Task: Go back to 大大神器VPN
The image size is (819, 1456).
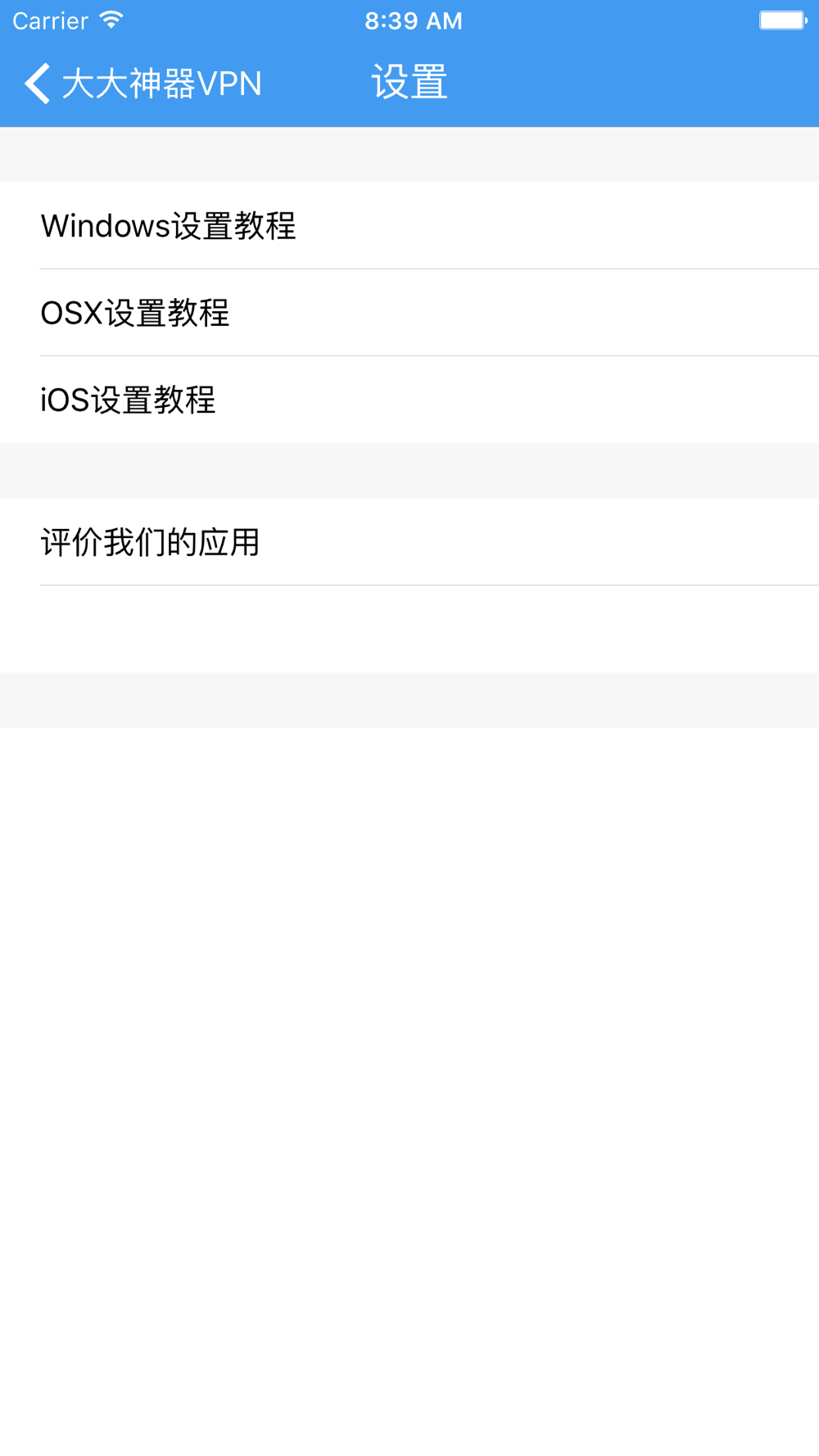Action: click(x=143, y=84)
